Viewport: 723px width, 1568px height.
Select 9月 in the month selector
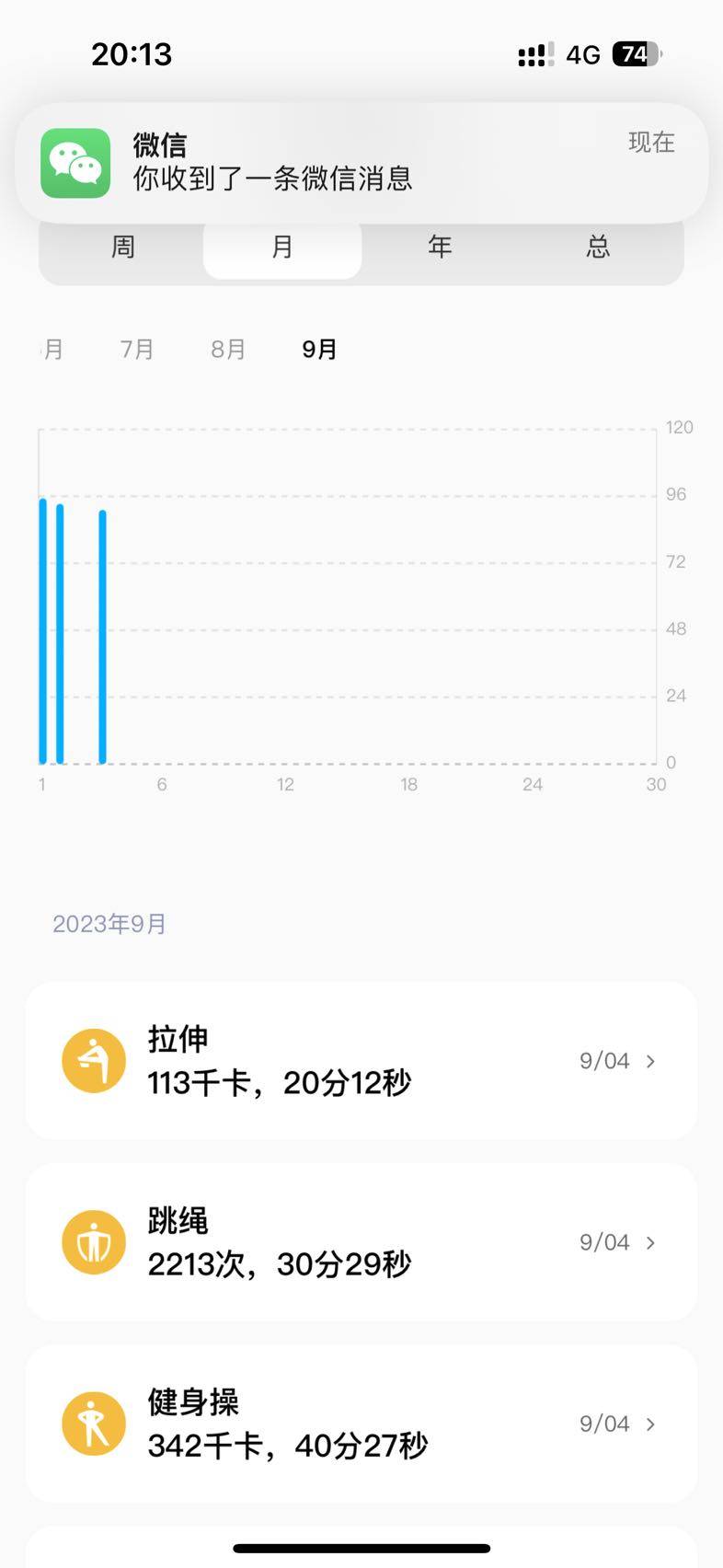coord(319,350)
